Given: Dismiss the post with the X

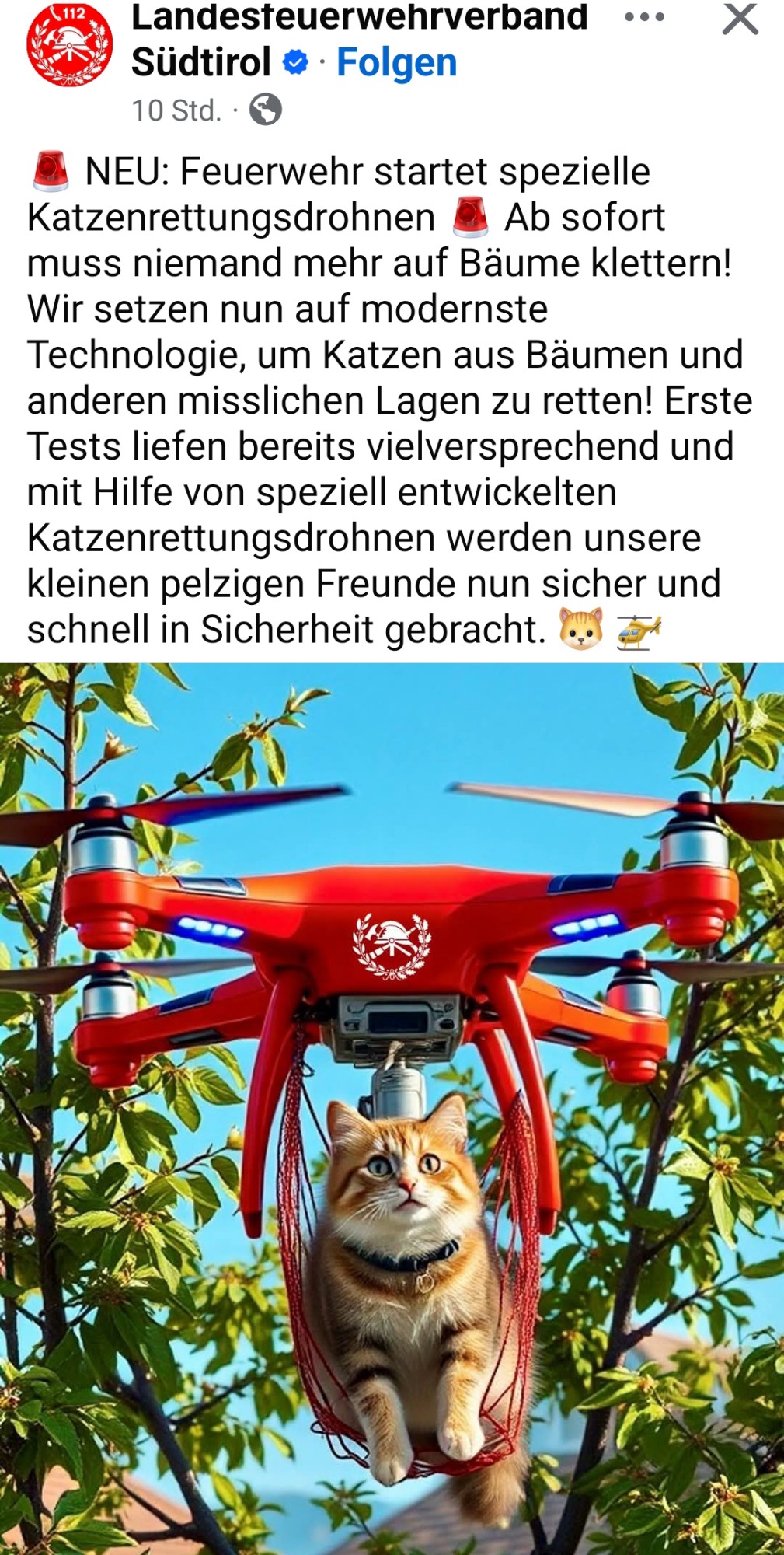Looking at the screenshot, I should tap(740, 19).
